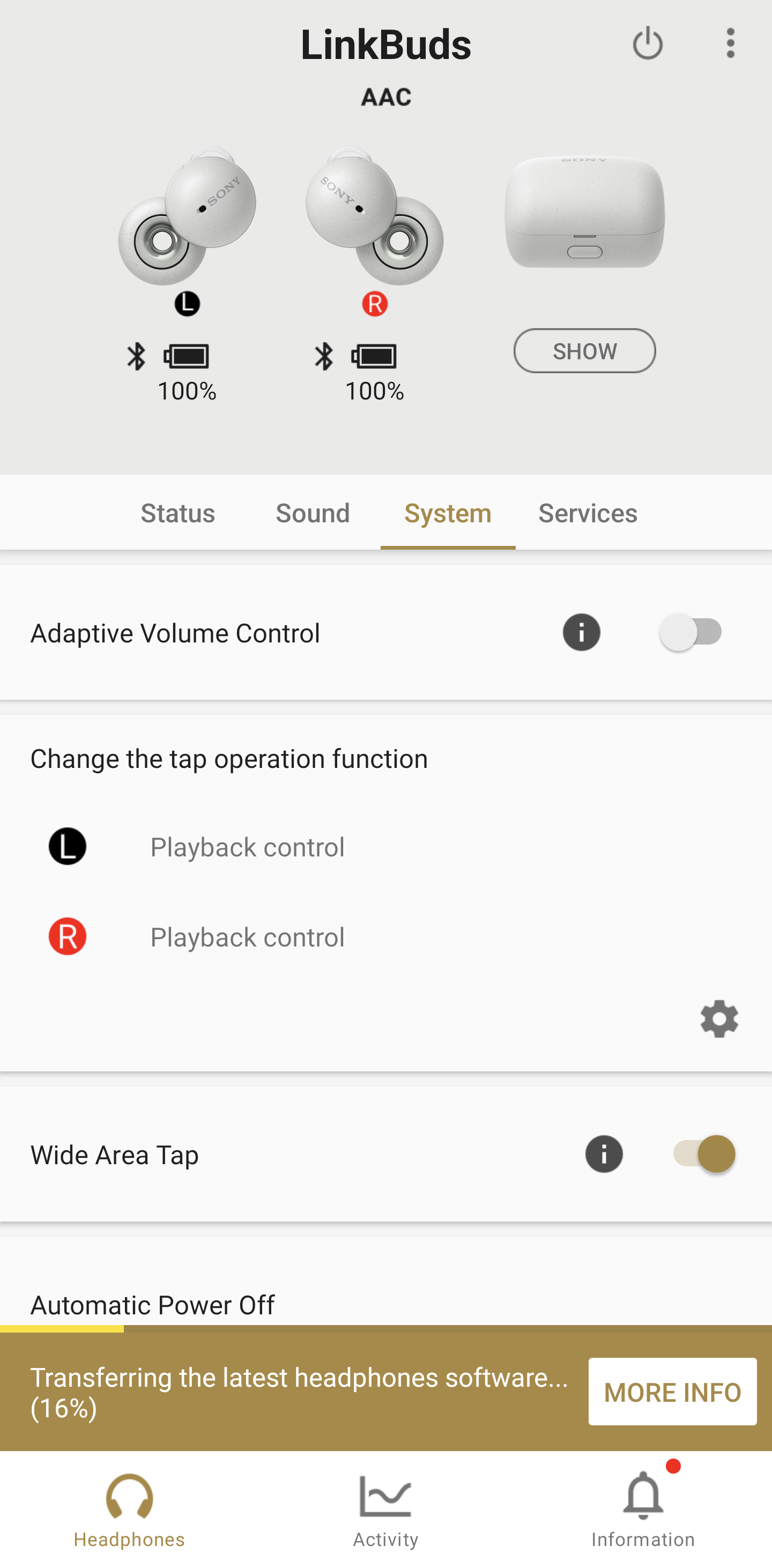Tap MORE INFO on software transfer banner
Image resolution: width=772 pixels, height=1568 pixels.
point(672,1392)
